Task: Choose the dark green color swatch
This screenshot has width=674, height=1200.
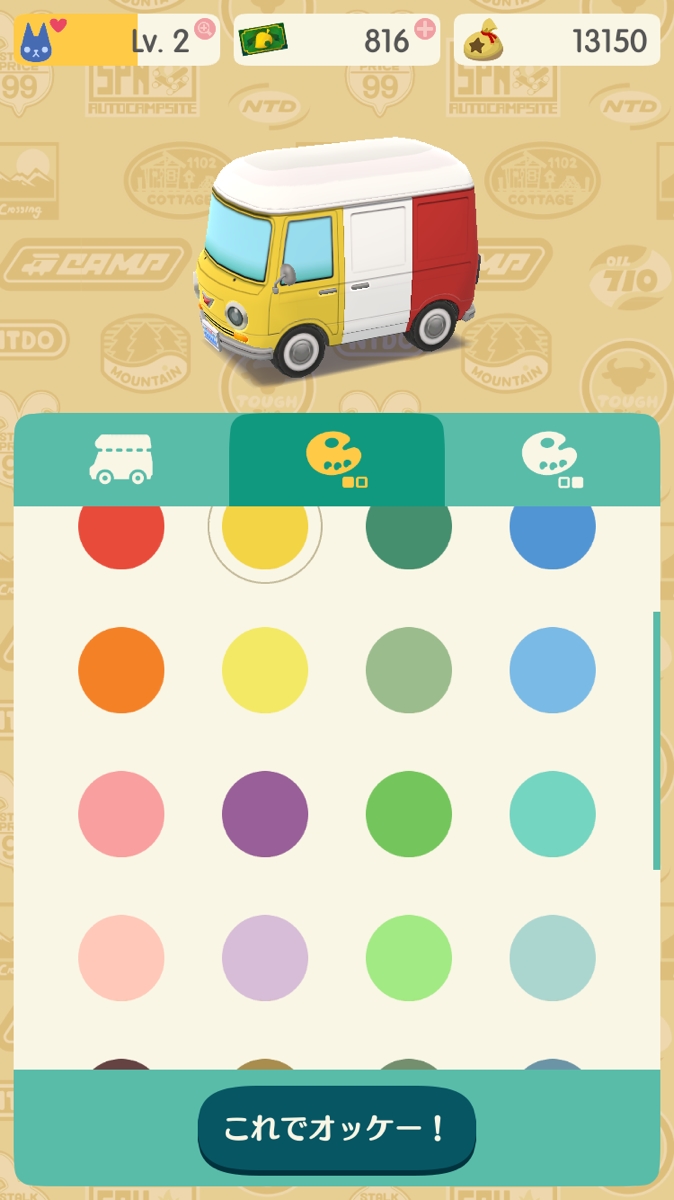Action: (409, 537)
